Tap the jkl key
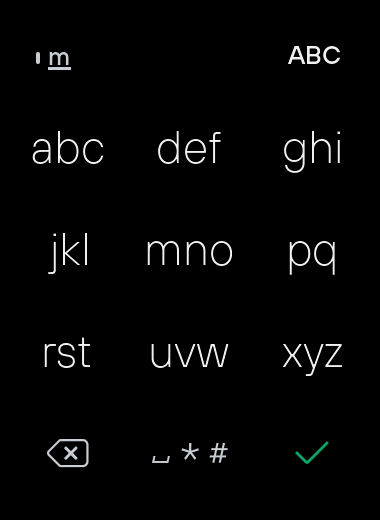 click(69, 253)
